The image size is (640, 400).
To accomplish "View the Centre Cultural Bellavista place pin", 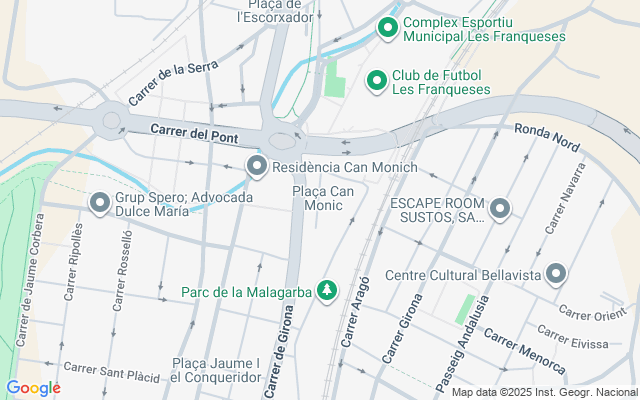I will click(x=556, y=274).
